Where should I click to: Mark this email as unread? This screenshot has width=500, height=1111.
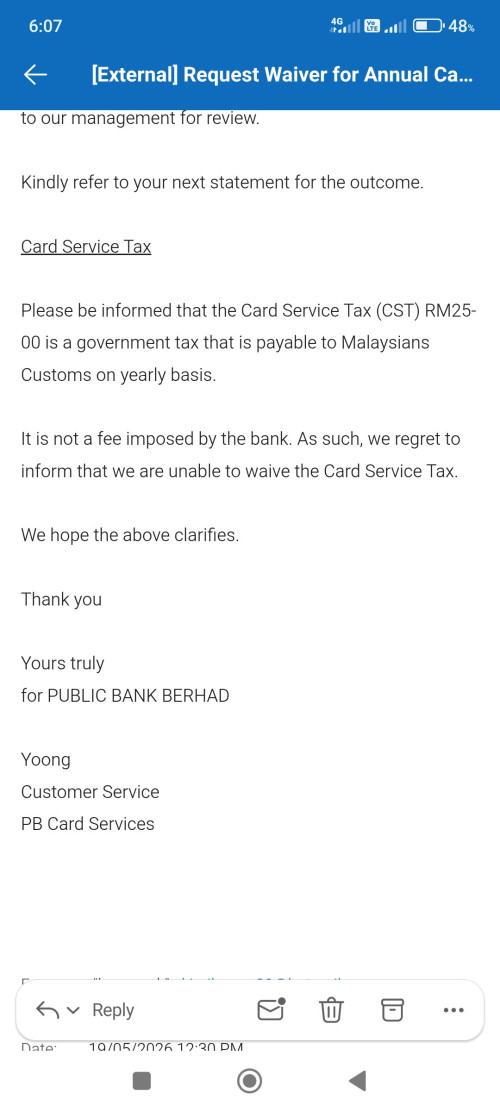271,1010
